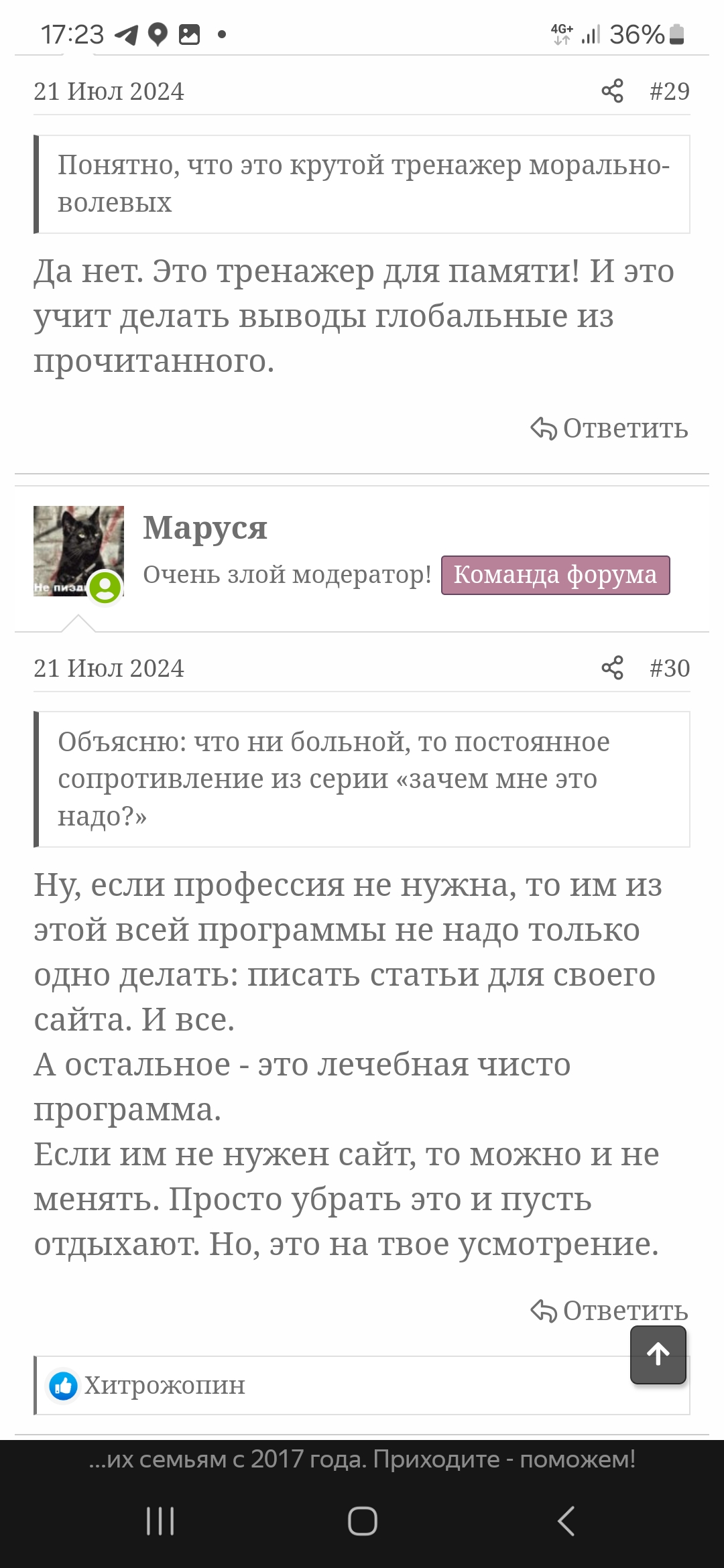Go back using system navigation
Screen dimensions: 724x1568
click(566, 1521)
